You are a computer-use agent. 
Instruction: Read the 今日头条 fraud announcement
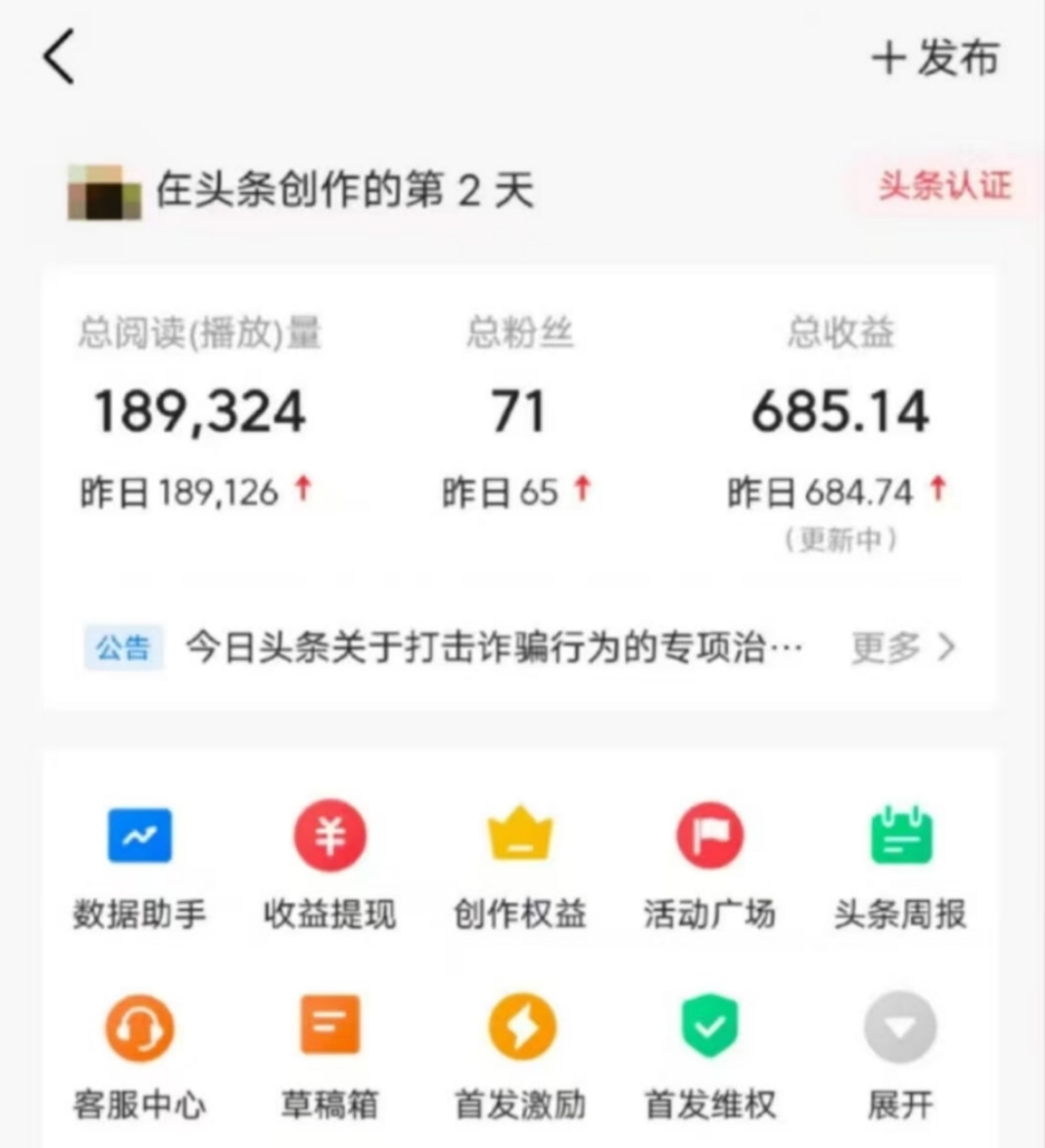click(x=494, y=646)
